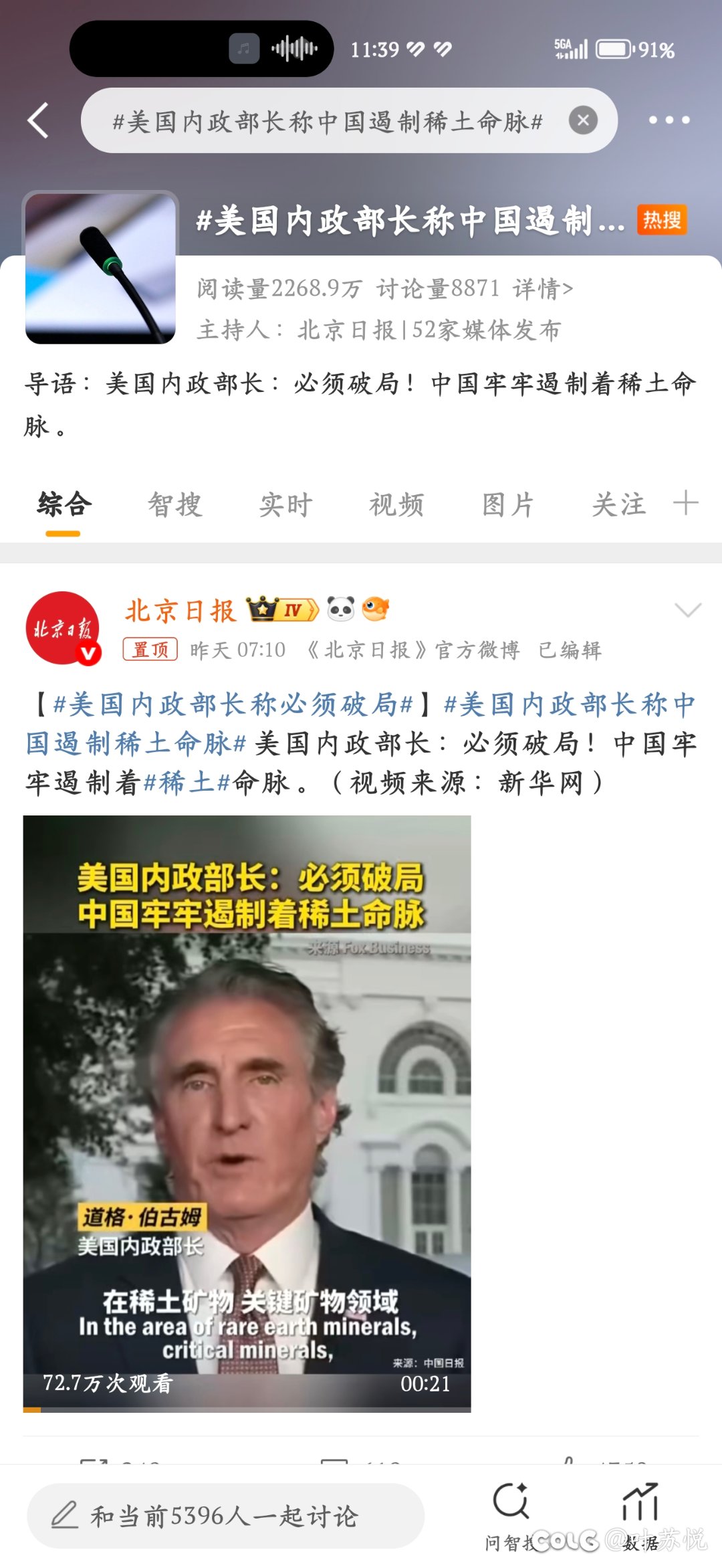This screenshot has width=722, height=1568.
Task: Select the 综合 tab
Action: click(x=64, y=505)
